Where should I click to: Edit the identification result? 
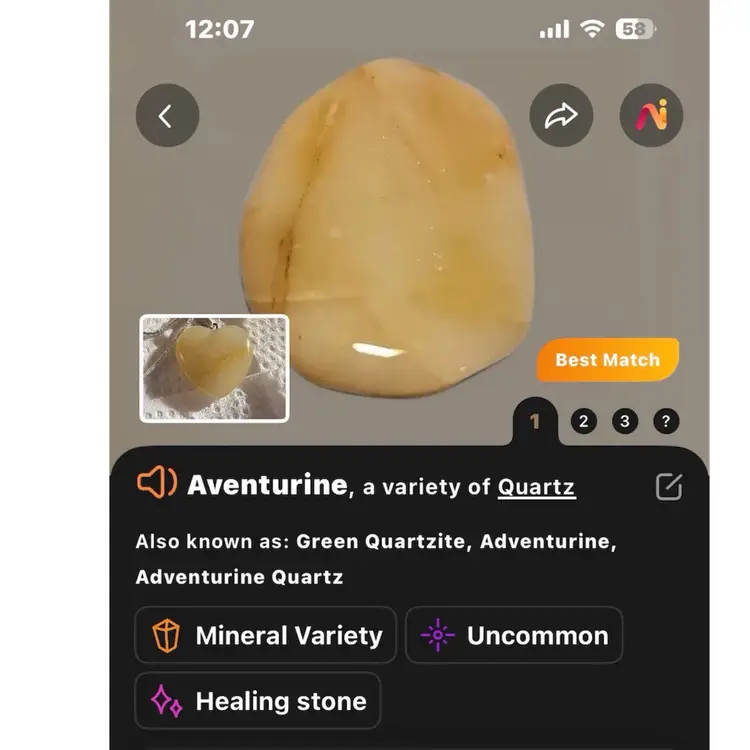(668, 487)
